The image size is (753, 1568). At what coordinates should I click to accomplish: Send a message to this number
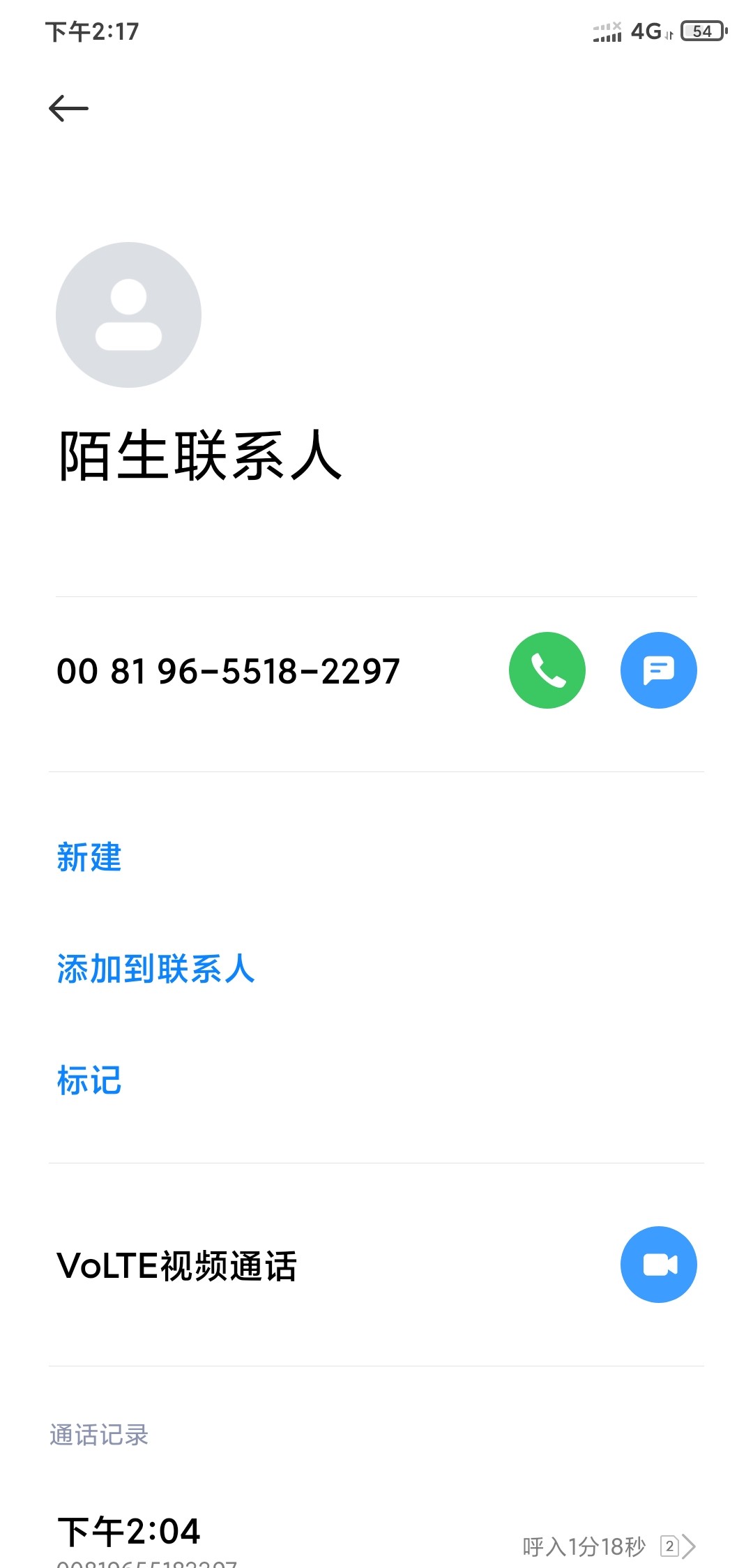[x=658, y=670]
